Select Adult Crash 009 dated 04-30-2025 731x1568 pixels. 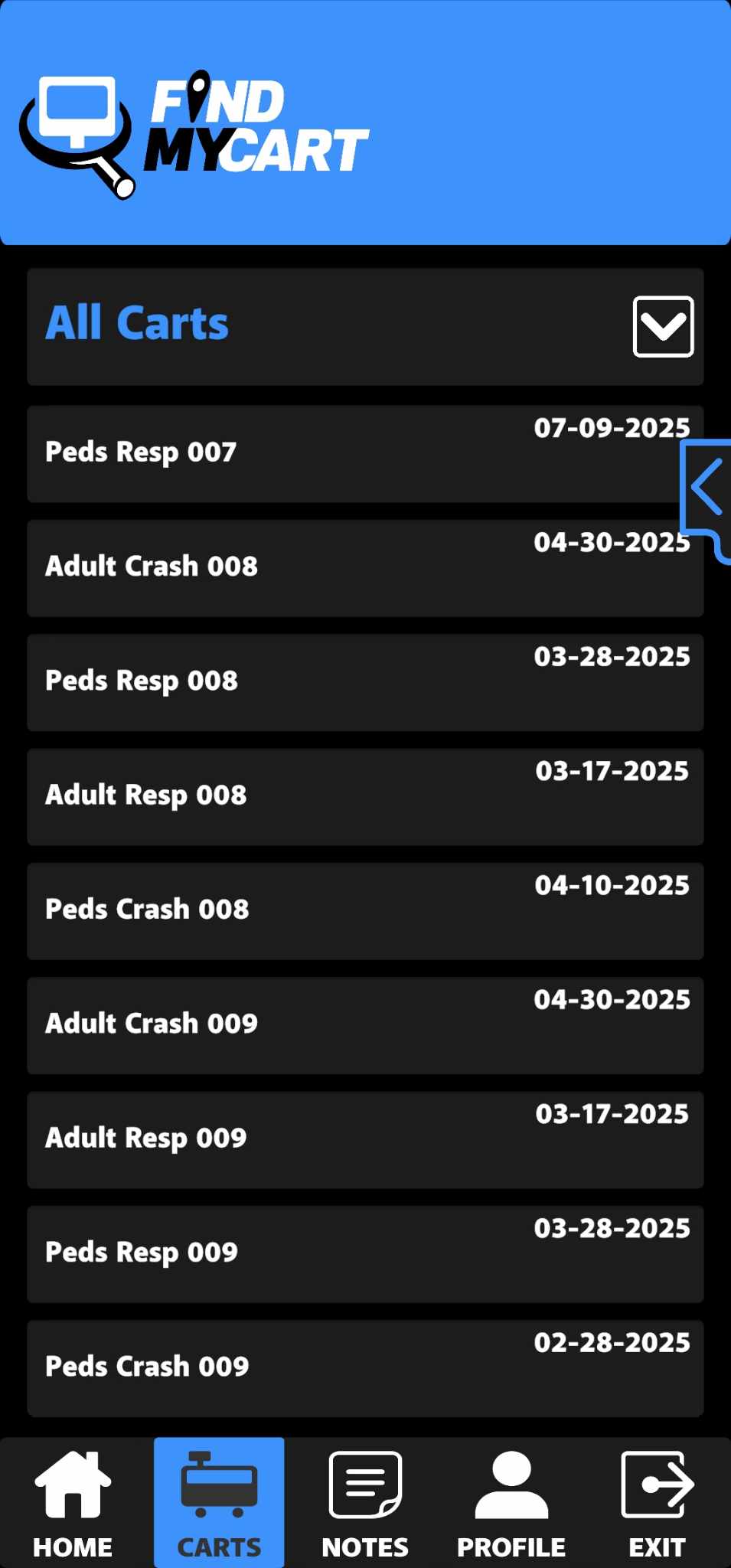tap(365, 1024)
